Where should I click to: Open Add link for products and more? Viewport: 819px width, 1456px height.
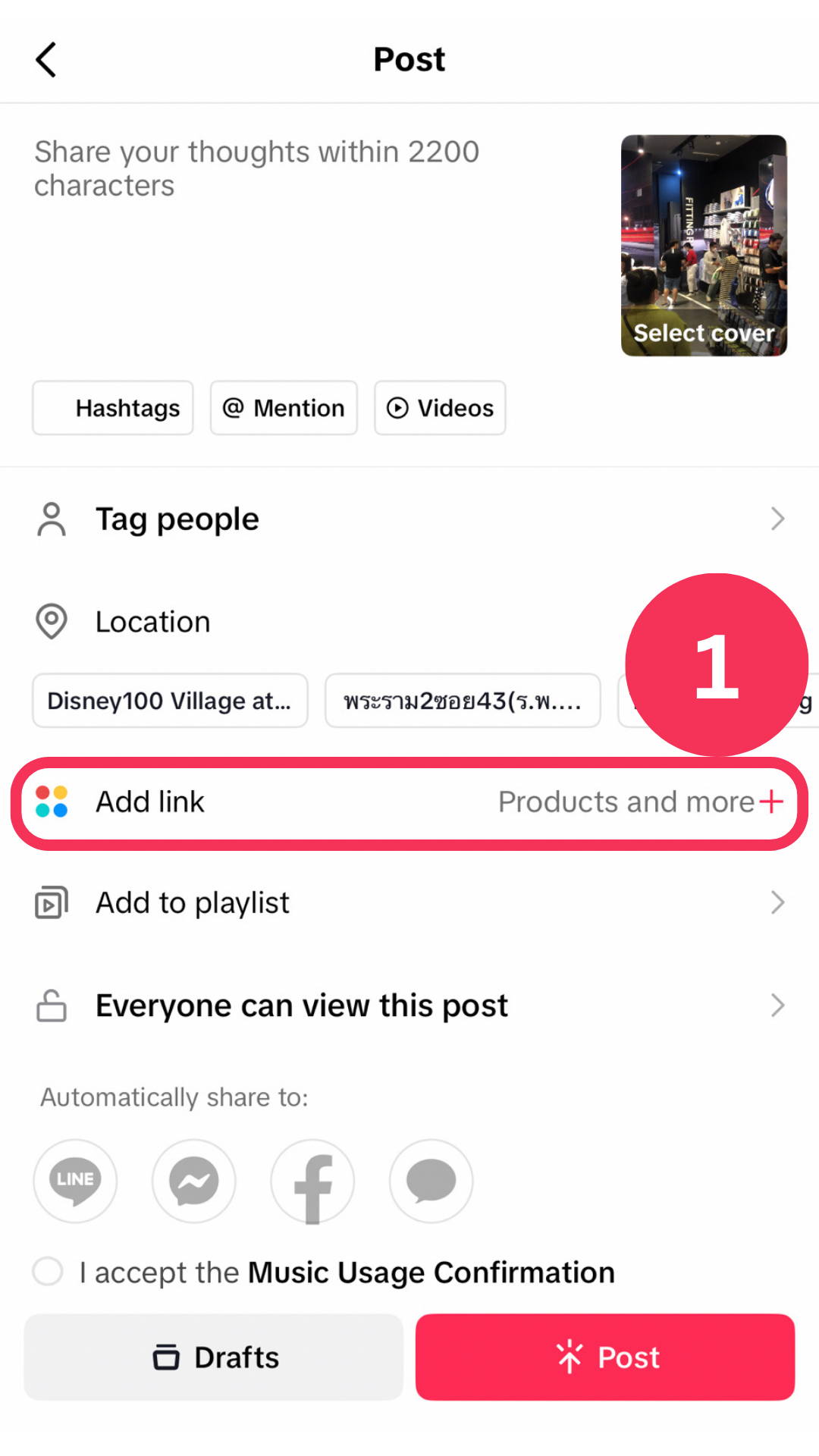point(409,802)
